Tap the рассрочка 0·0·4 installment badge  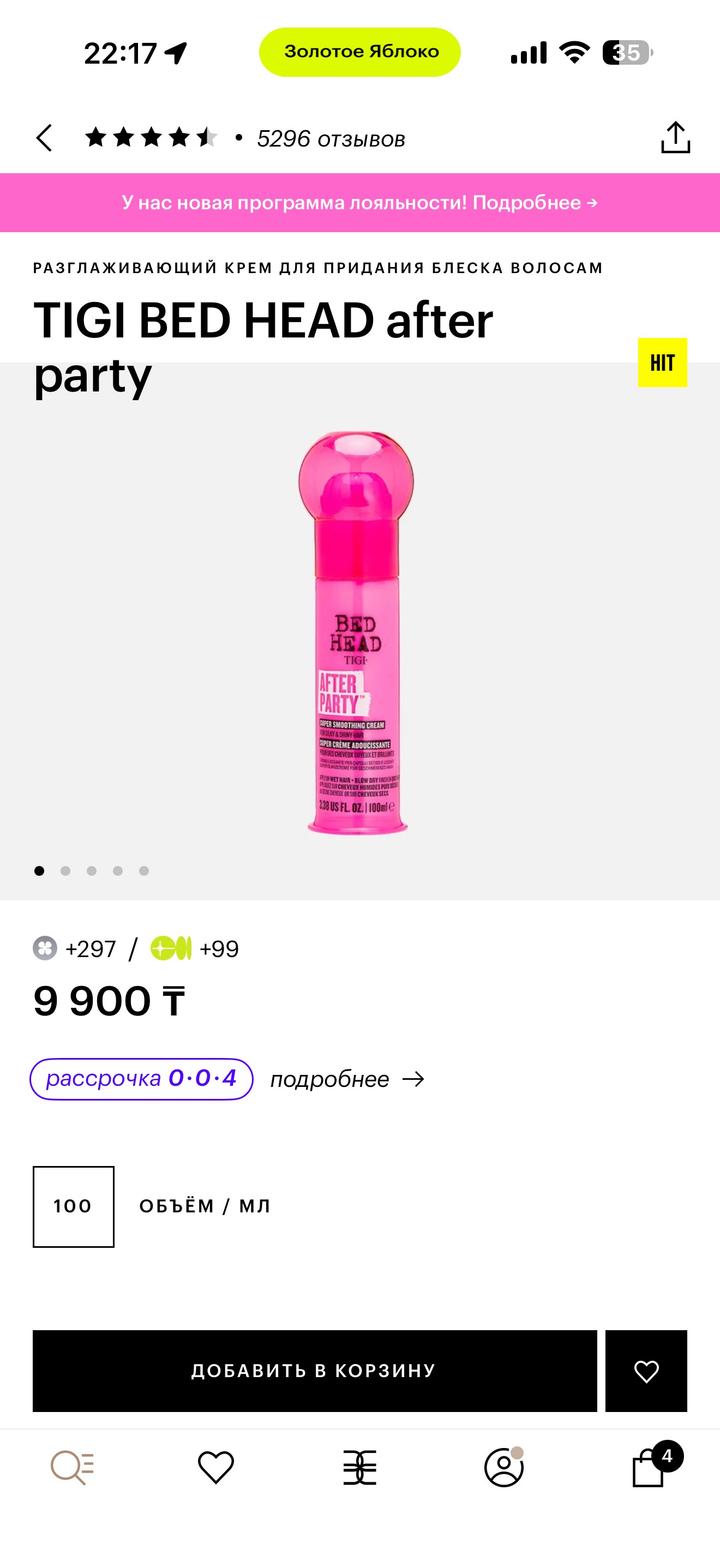(141, 1079)
